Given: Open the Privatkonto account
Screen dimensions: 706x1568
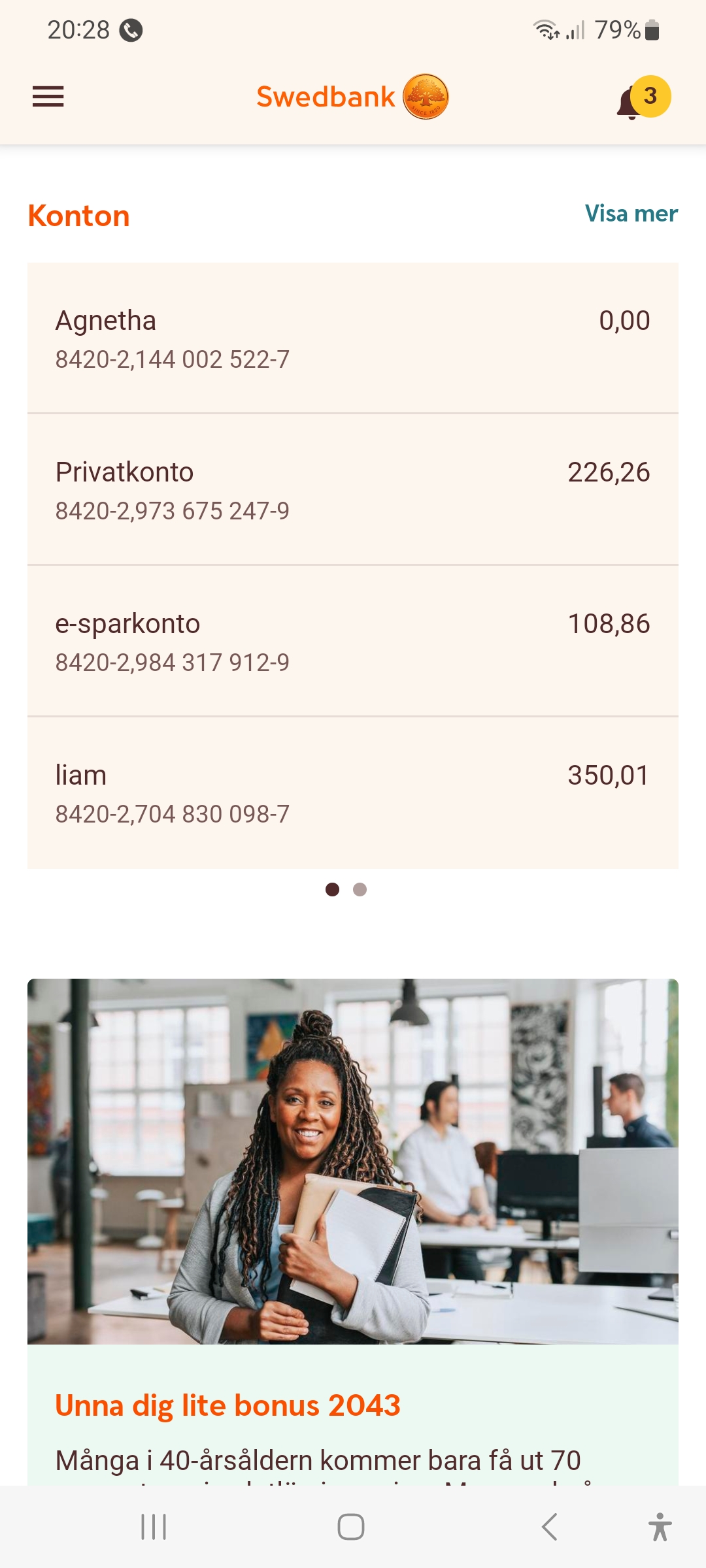Looking at the screenshot, I should tap(353, 489).
